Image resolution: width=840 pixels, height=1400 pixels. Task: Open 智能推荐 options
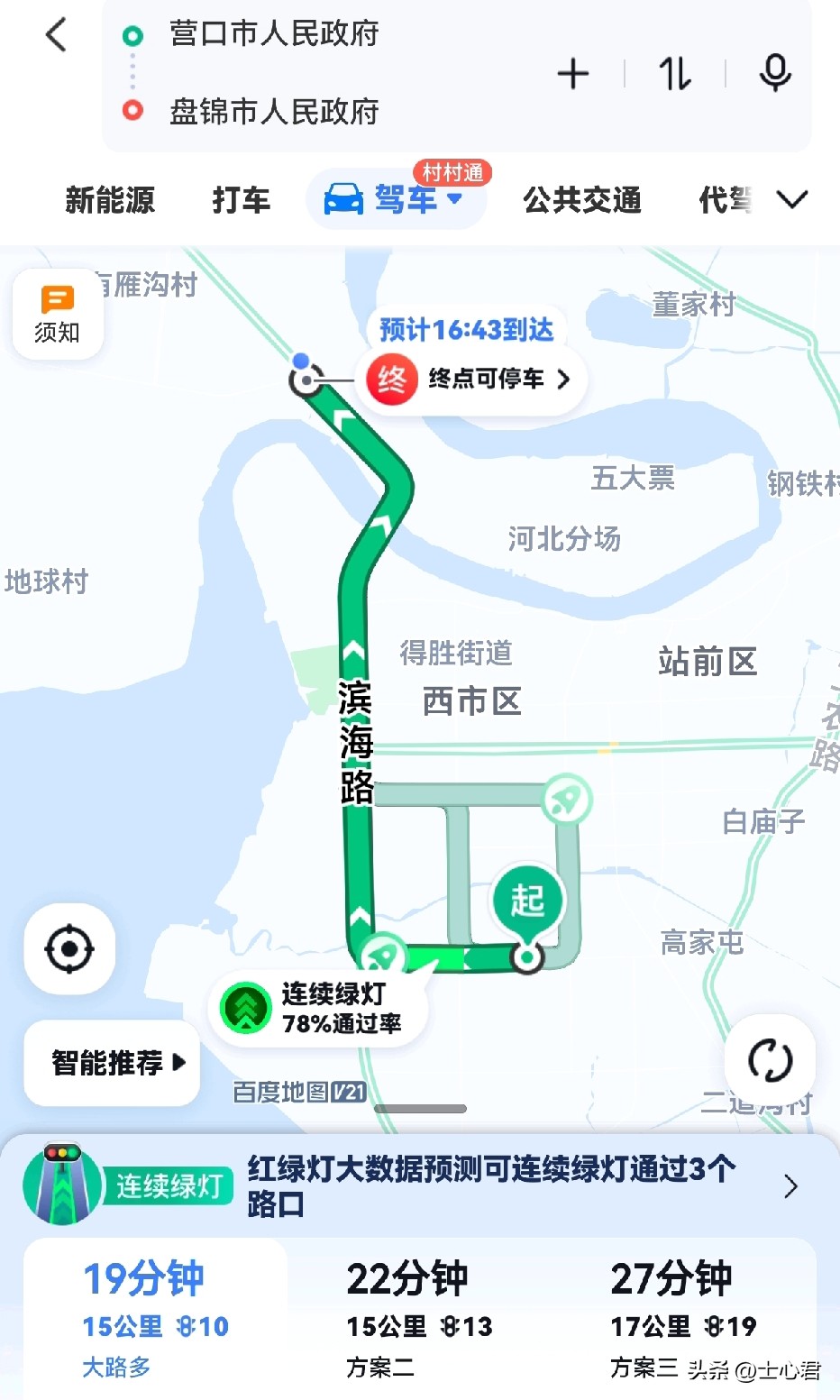113,1063
